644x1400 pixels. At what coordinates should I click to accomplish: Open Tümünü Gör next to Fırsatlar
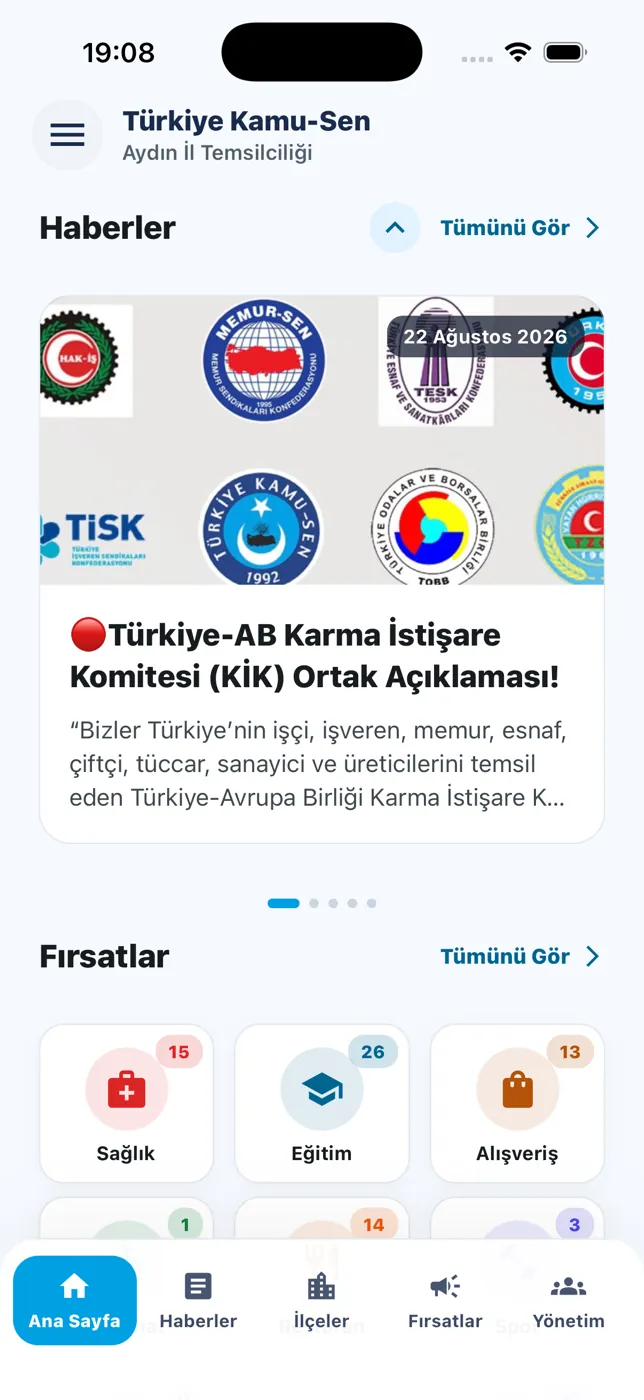click(x=520, y=957)
